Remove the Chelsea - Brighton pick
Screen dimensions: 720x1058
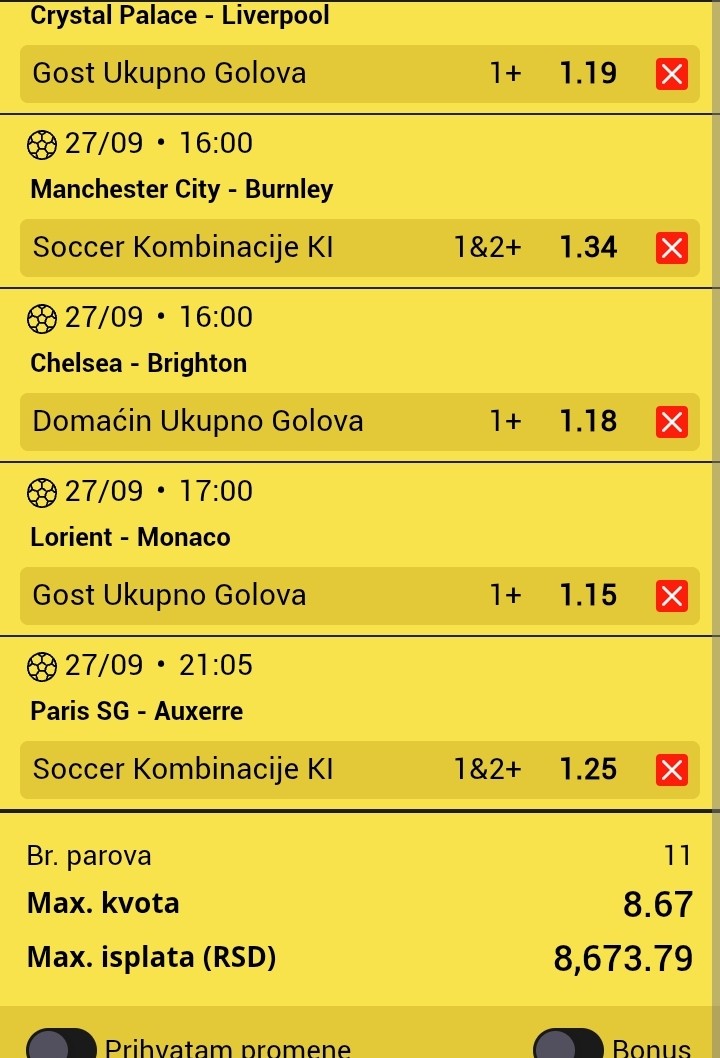(672, 422)
